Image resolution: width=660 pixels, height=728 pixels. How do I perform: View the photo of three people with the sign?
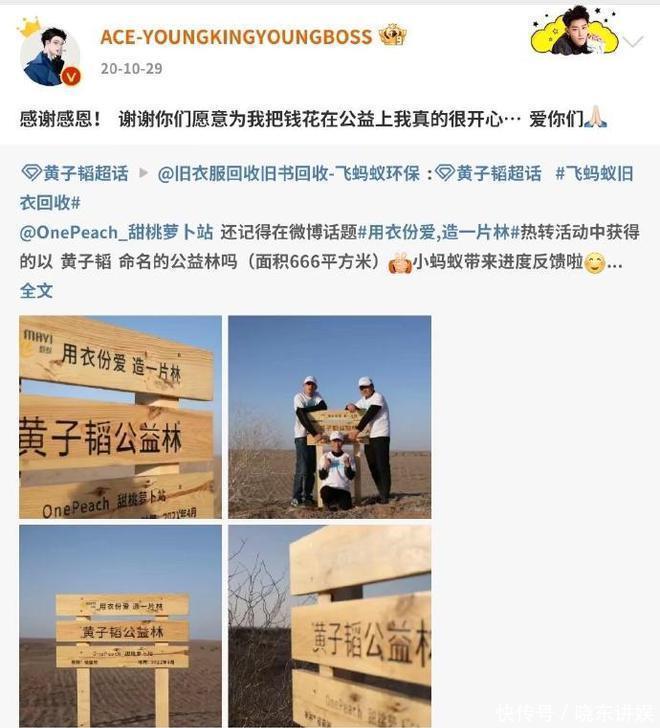329,416
